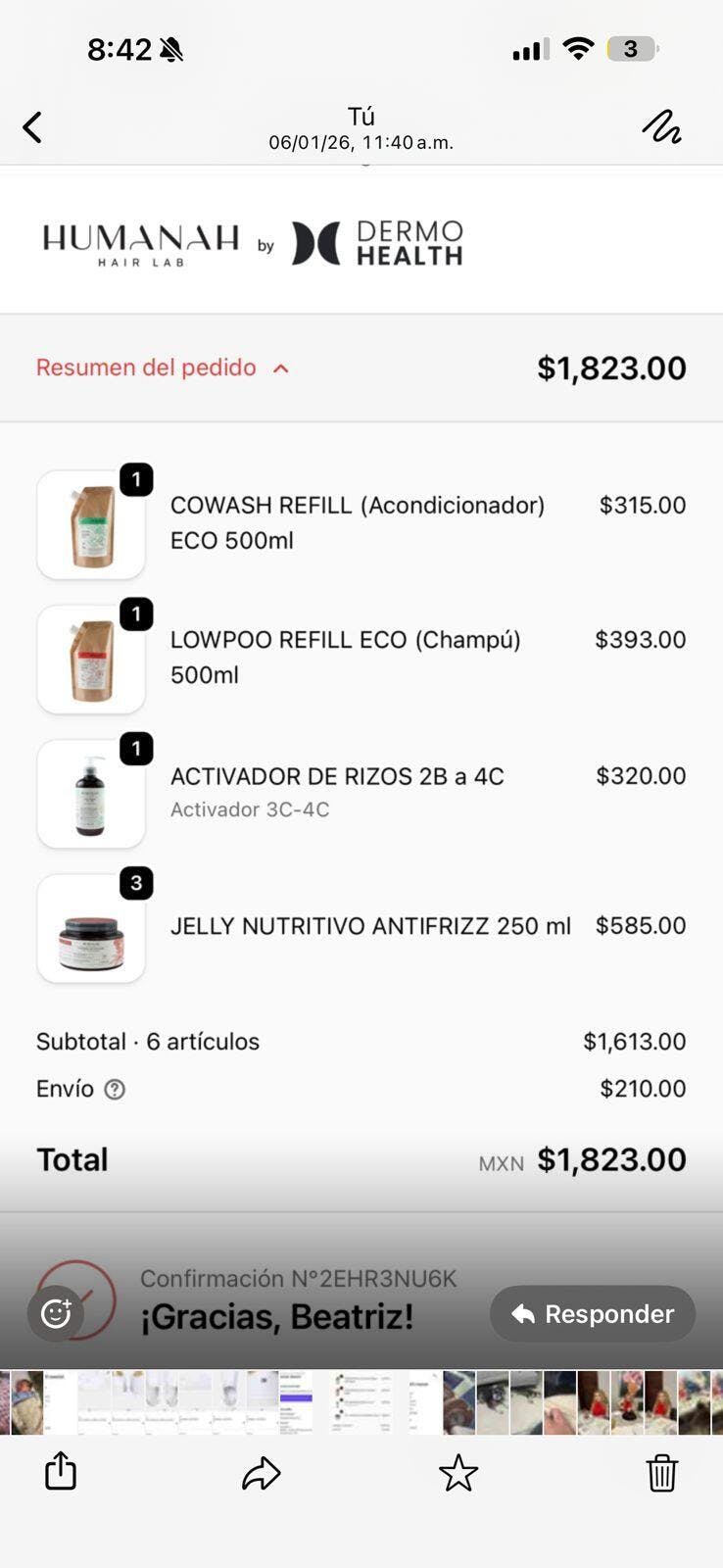Viewport: 723px width, 1568px height.
Task: Tap the Responder button
Action: point(593,1314)
